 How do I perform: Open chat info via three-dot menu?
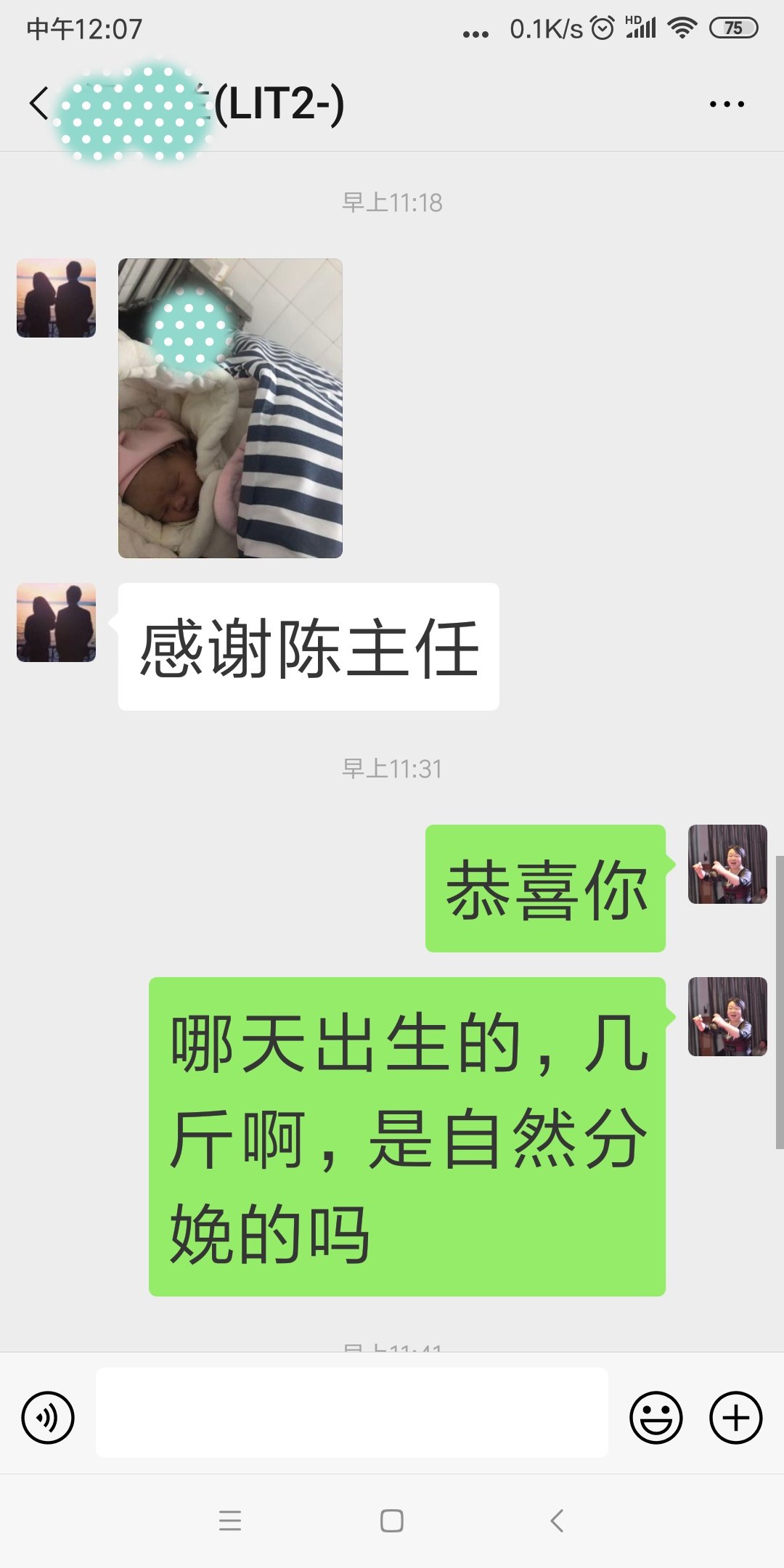pos(727,104)
